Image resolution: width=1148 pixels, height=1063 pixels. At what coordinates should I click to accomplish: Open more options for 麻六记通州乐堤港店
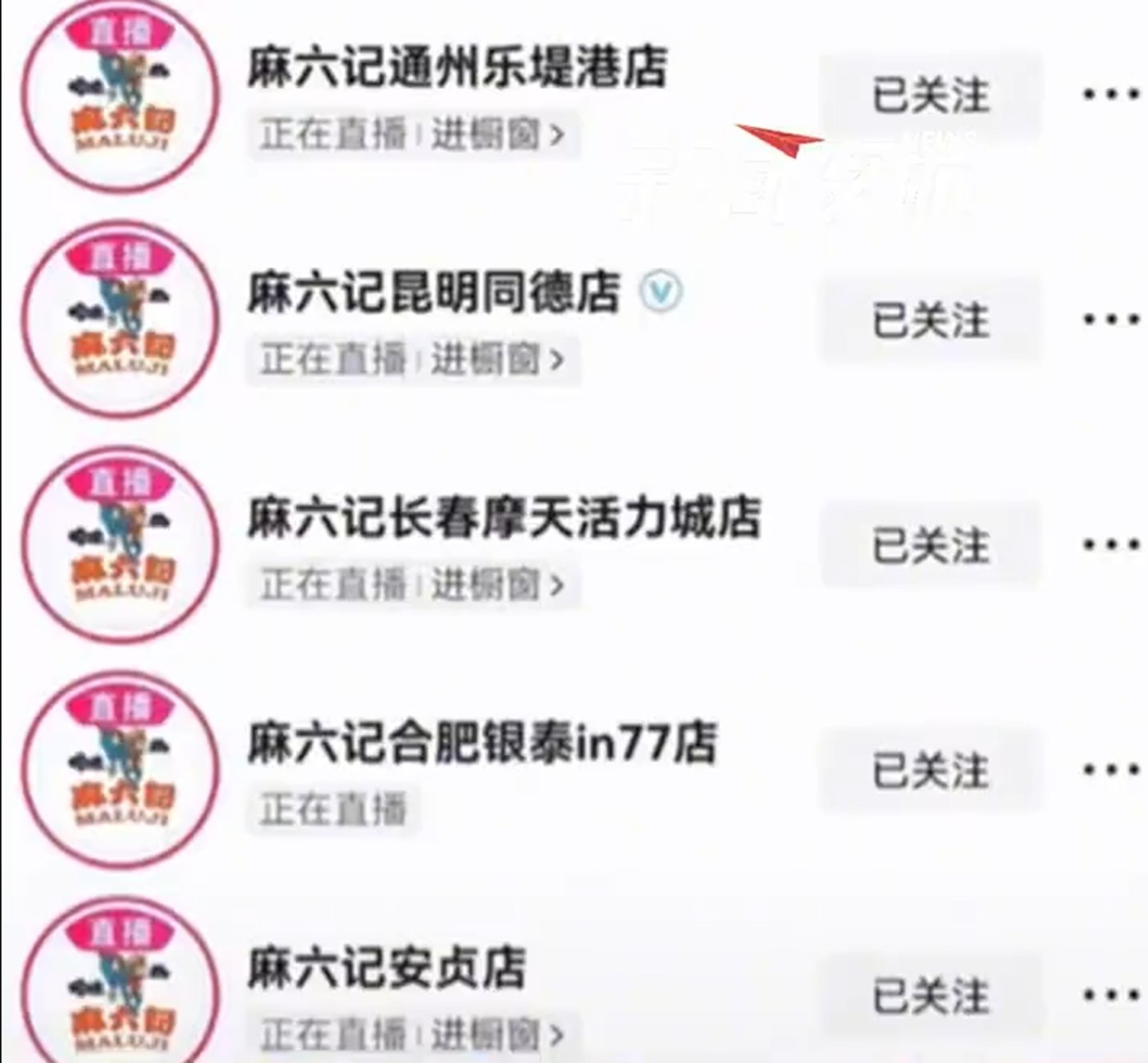[x=1111, y=94]
